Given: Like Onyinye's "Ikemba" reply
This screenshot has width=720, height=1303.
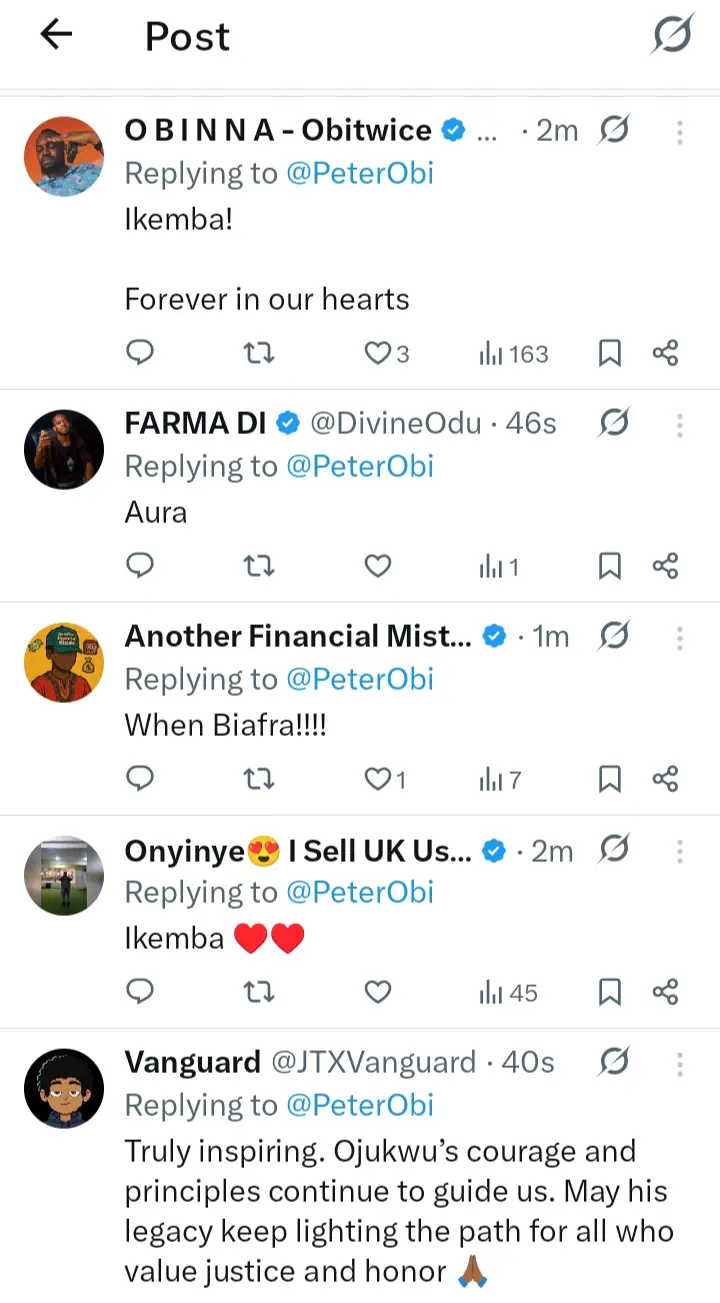Looking at the screenshot, I should click(x=377, y=992).
